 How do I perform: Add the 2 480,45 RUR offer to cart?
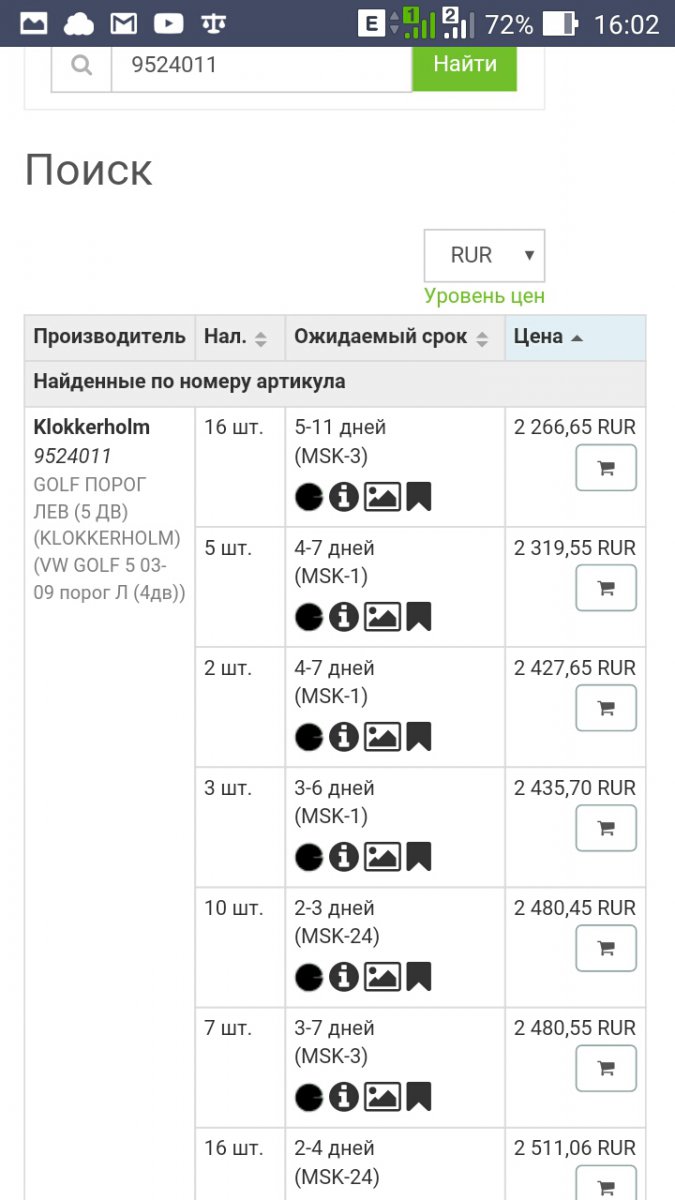606,948
